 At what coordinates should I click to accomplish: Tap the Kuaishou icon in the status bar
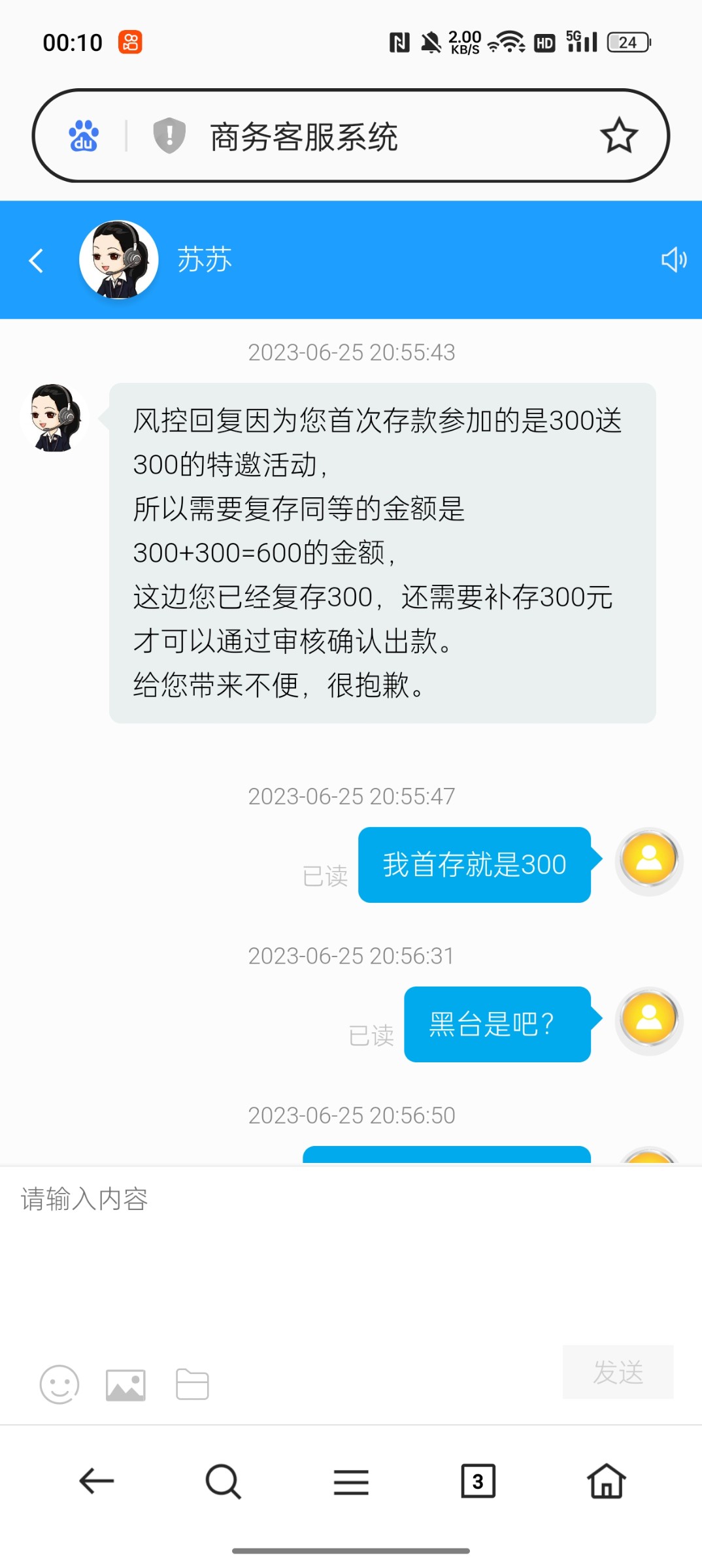128,41
